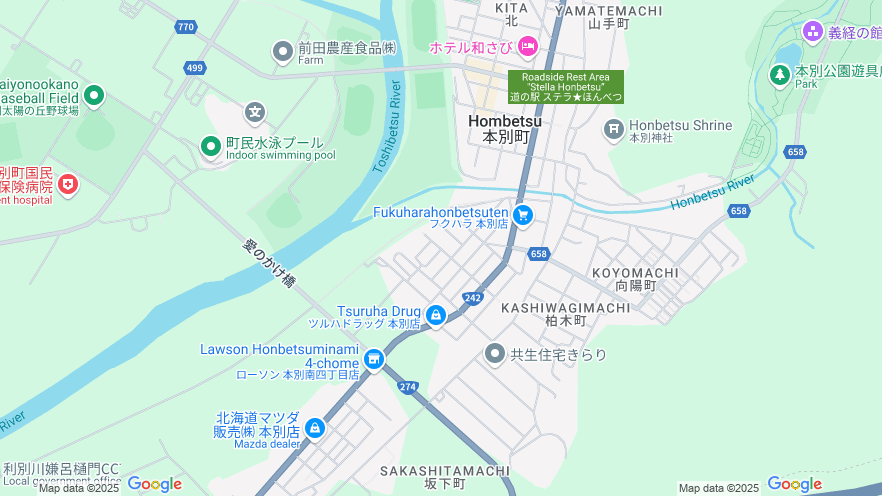The image size is (882, 496).
Task: Tap the 本別公園遊具 Park marker
Action: (780, 74)
